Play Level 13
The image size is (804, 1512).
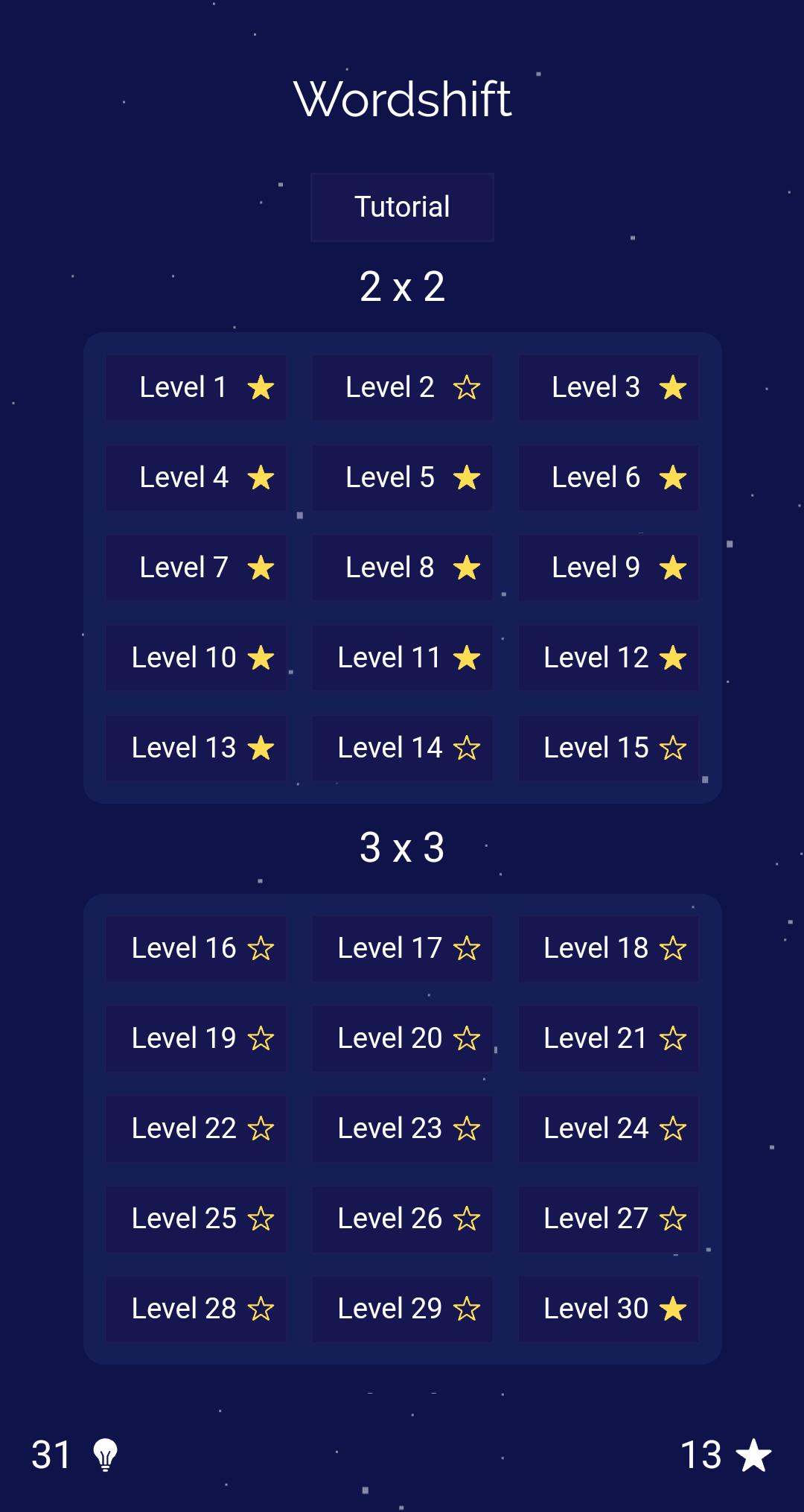pyautogui.click(x=196, y=748)
